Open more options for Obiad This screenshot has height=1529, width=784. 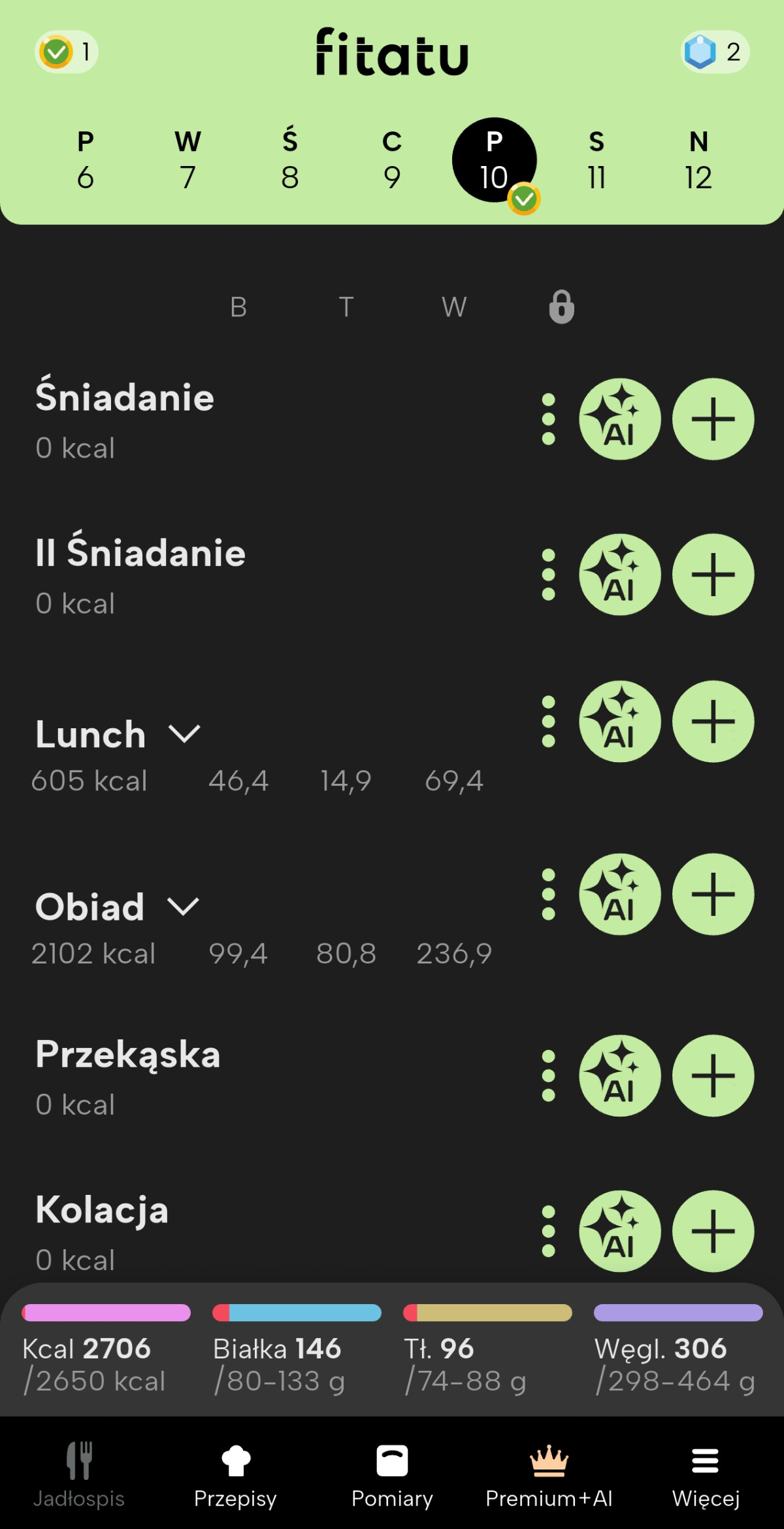[549, 894]
